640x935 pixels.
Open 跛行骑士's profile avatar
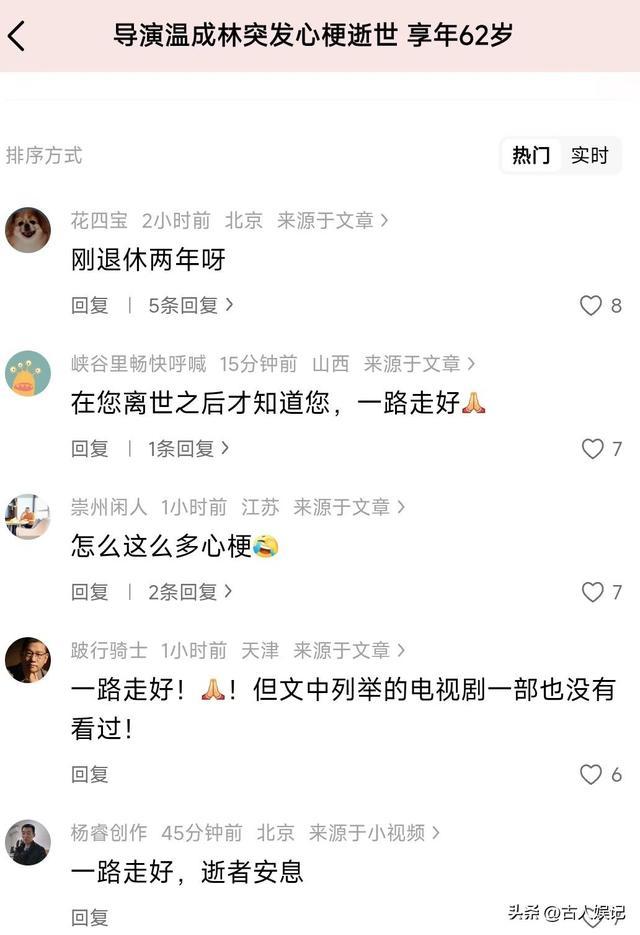click(x=28, y=660)
